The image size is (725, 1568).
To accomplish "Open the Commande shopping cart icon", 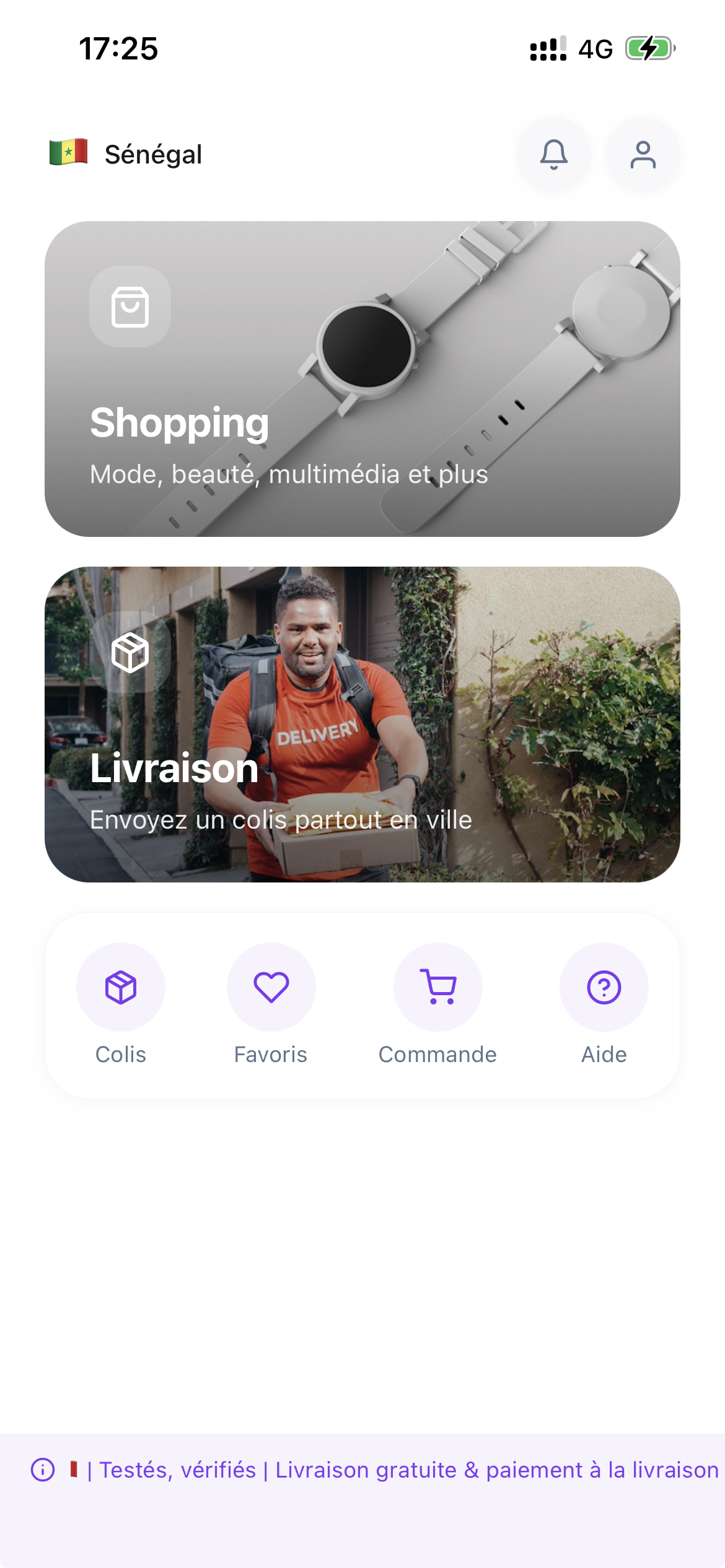I will pyautogui.click(x=437, y=988).
